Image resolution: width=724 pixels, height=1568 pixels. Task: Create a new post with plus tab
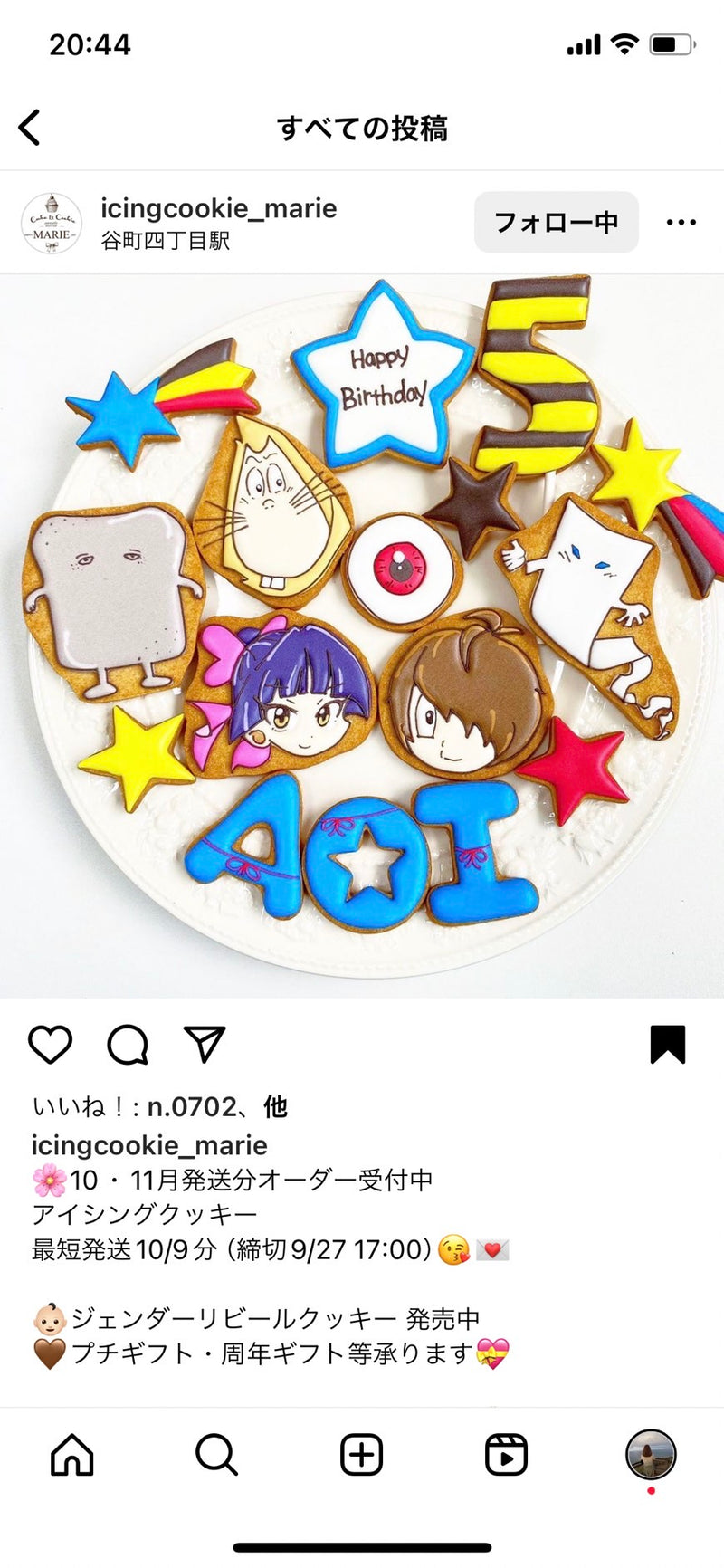coord(362,1456)
